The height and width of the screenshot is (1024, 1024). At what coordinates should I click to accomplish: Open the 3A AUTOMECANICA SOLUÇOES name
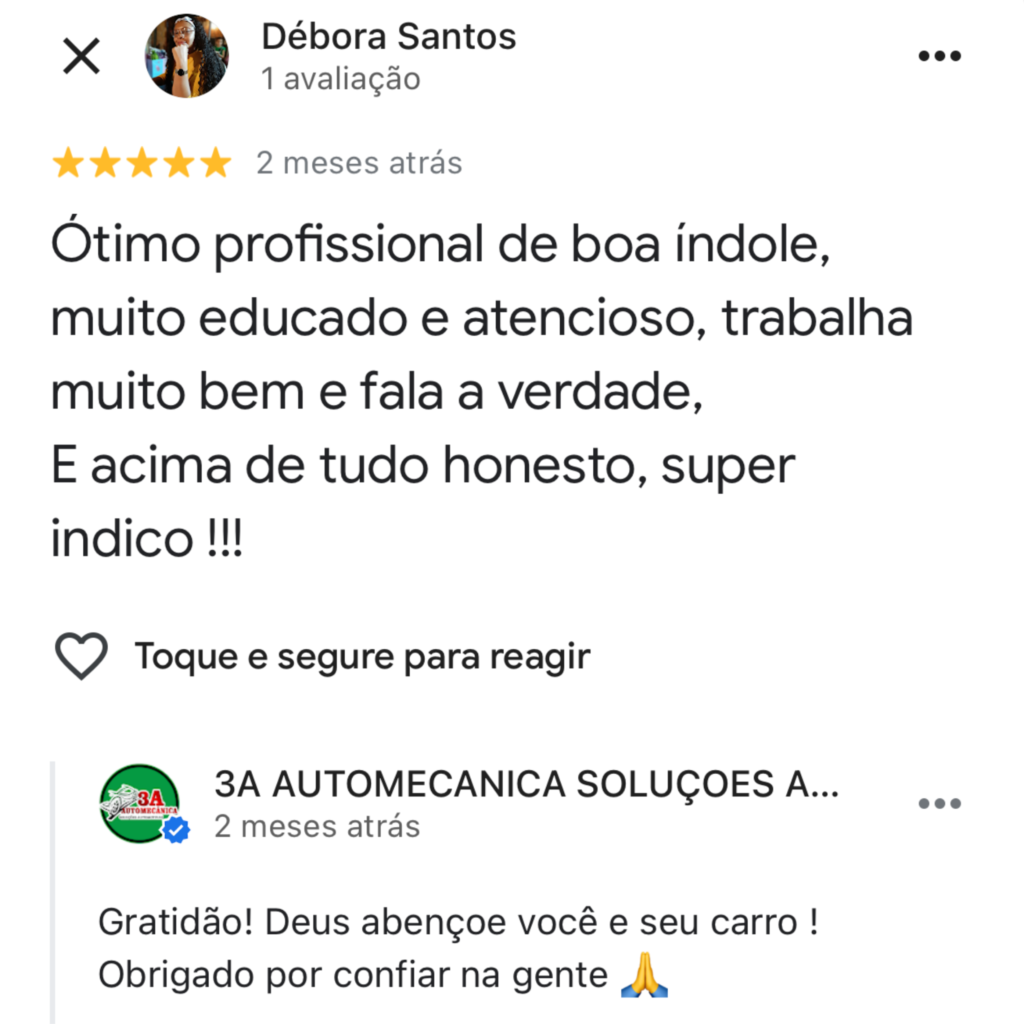pos(526,786)
